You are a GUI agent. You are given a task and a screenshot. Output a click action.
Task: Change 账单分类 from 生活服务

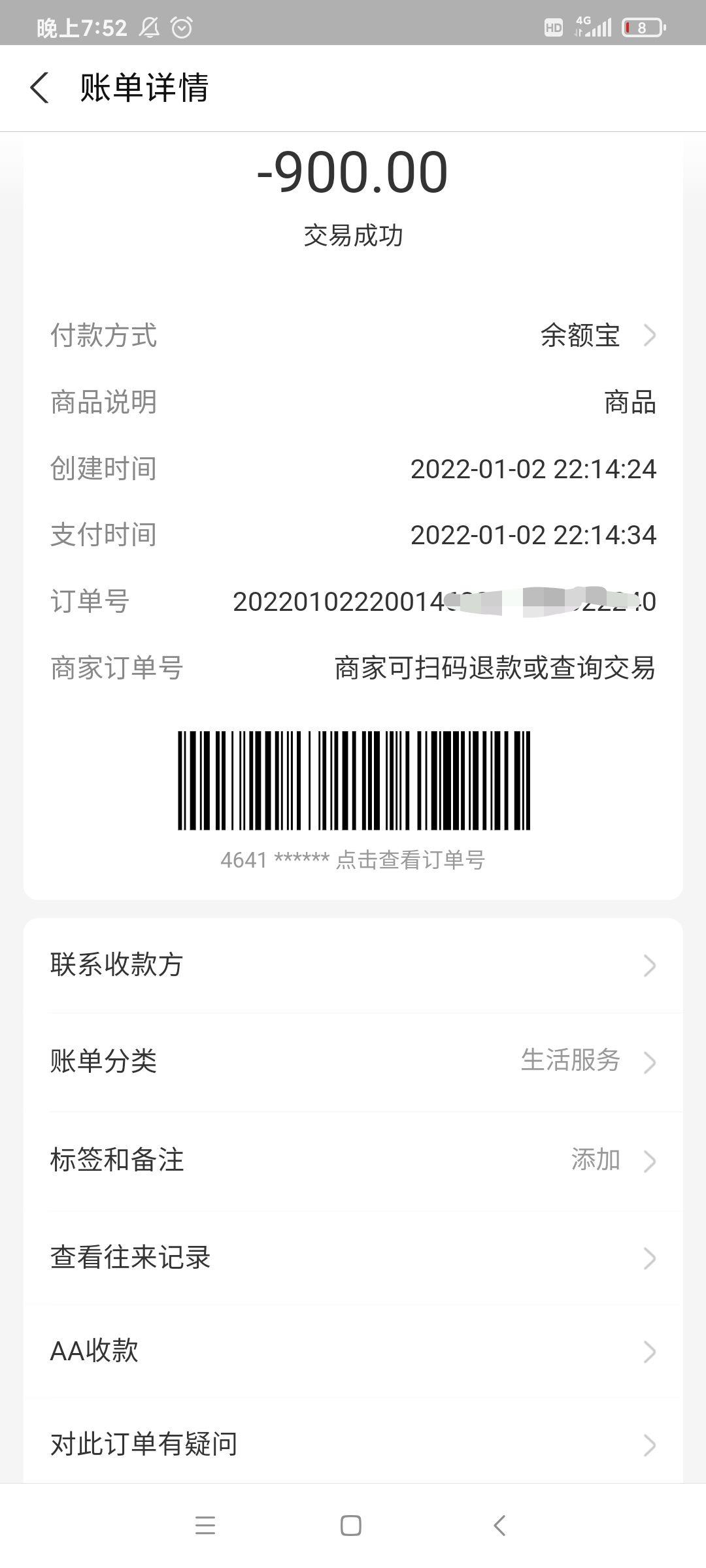point(353,1061)
